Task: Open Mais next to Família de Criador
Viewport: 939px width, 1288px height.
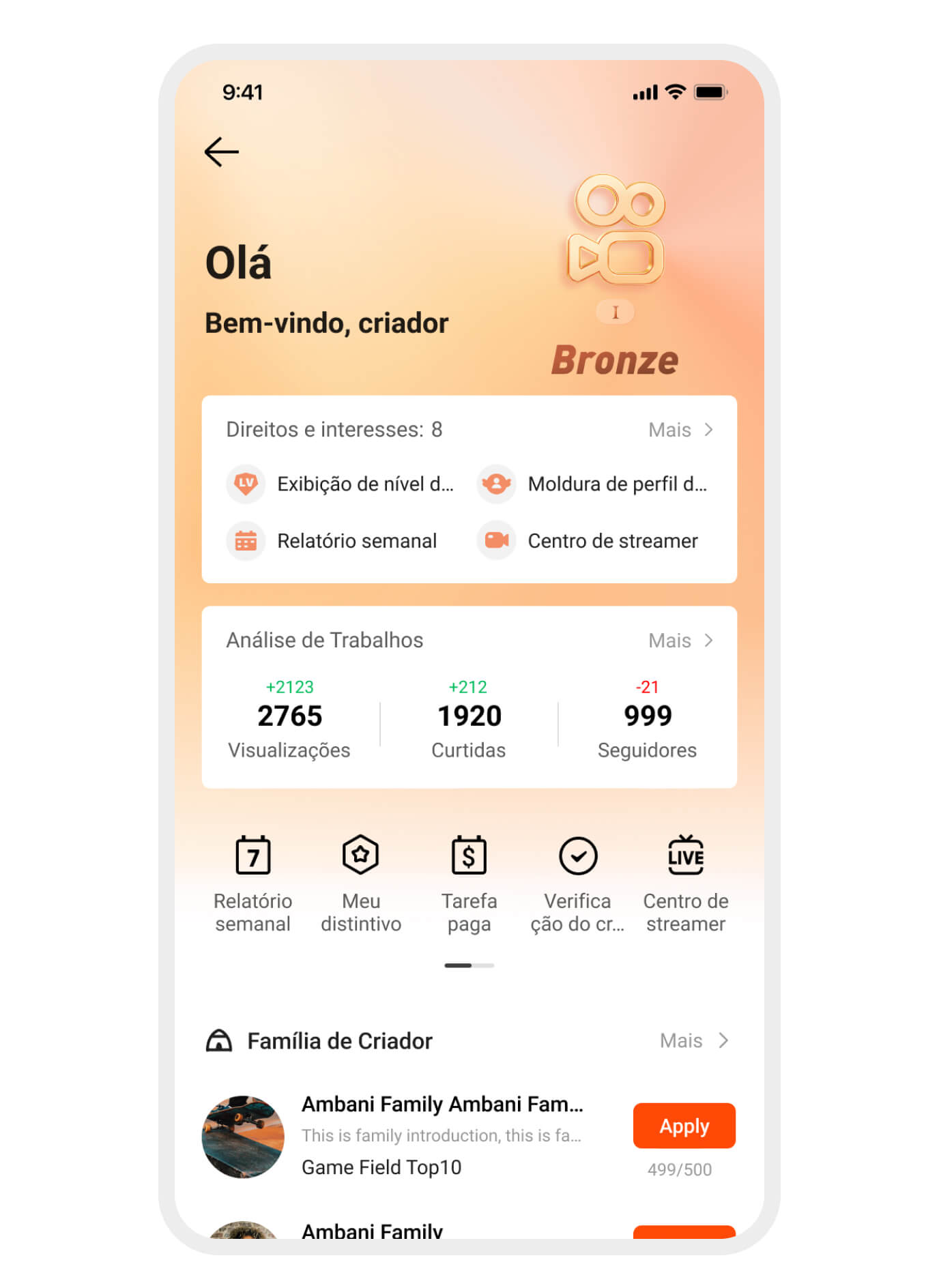Action: click(693, 1040)
